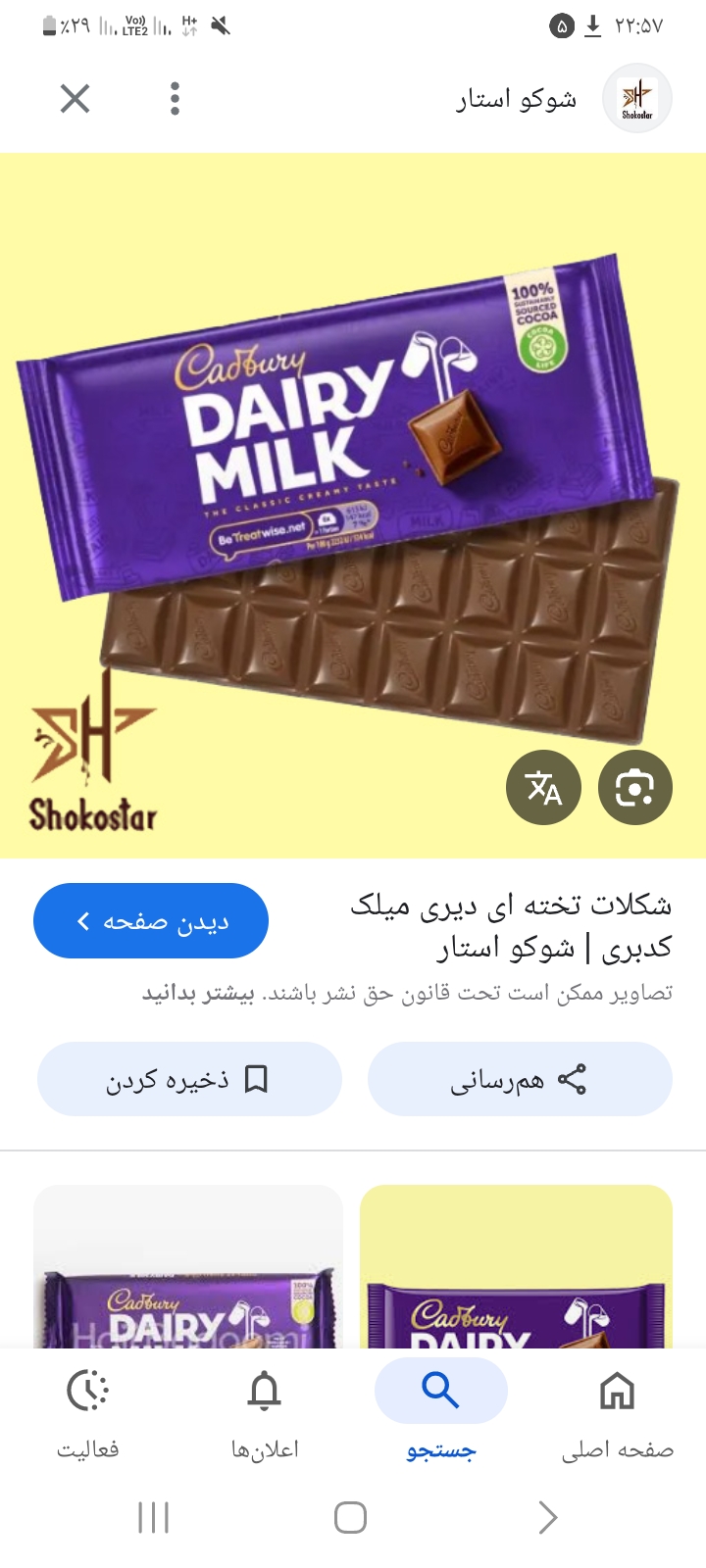This screenshot has width=706, height=1568.
Task: Tap the 'دیدن صفحه' visit page button
Action: 151,921
